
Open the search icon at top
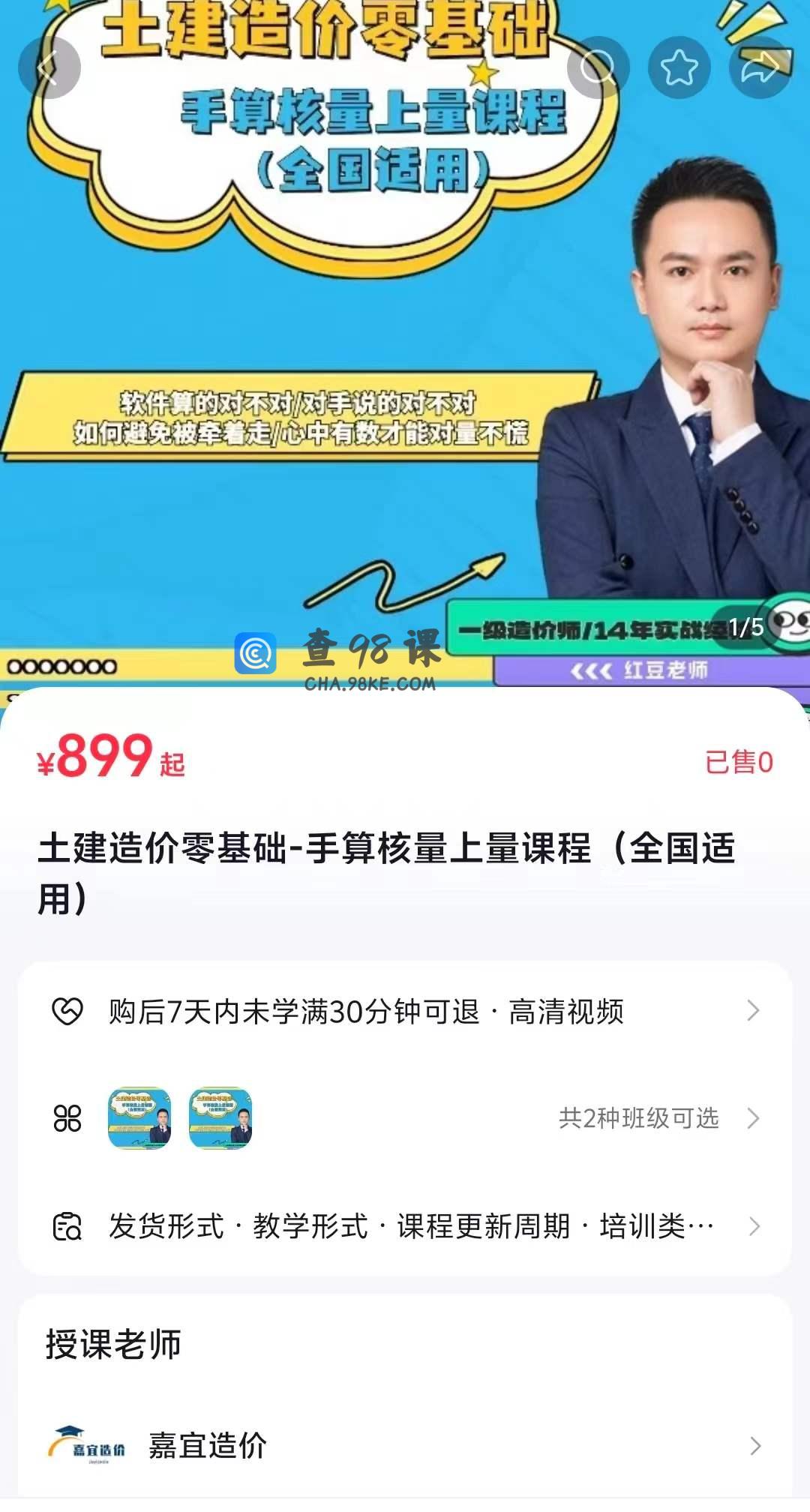click(x=598, y=68)
